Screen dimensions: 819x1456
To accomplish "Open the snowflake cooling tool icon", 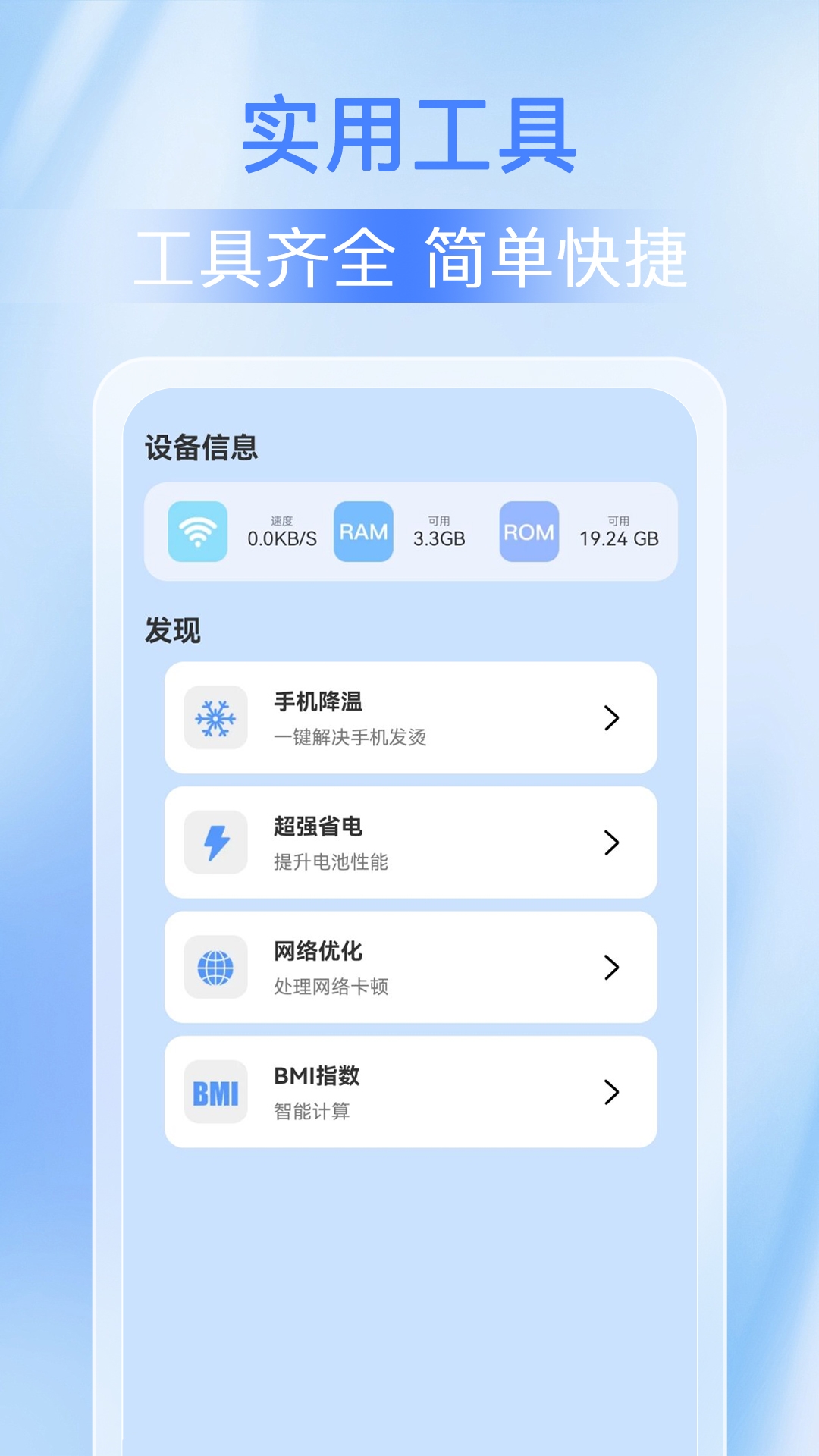I will (x=216, y=719).
